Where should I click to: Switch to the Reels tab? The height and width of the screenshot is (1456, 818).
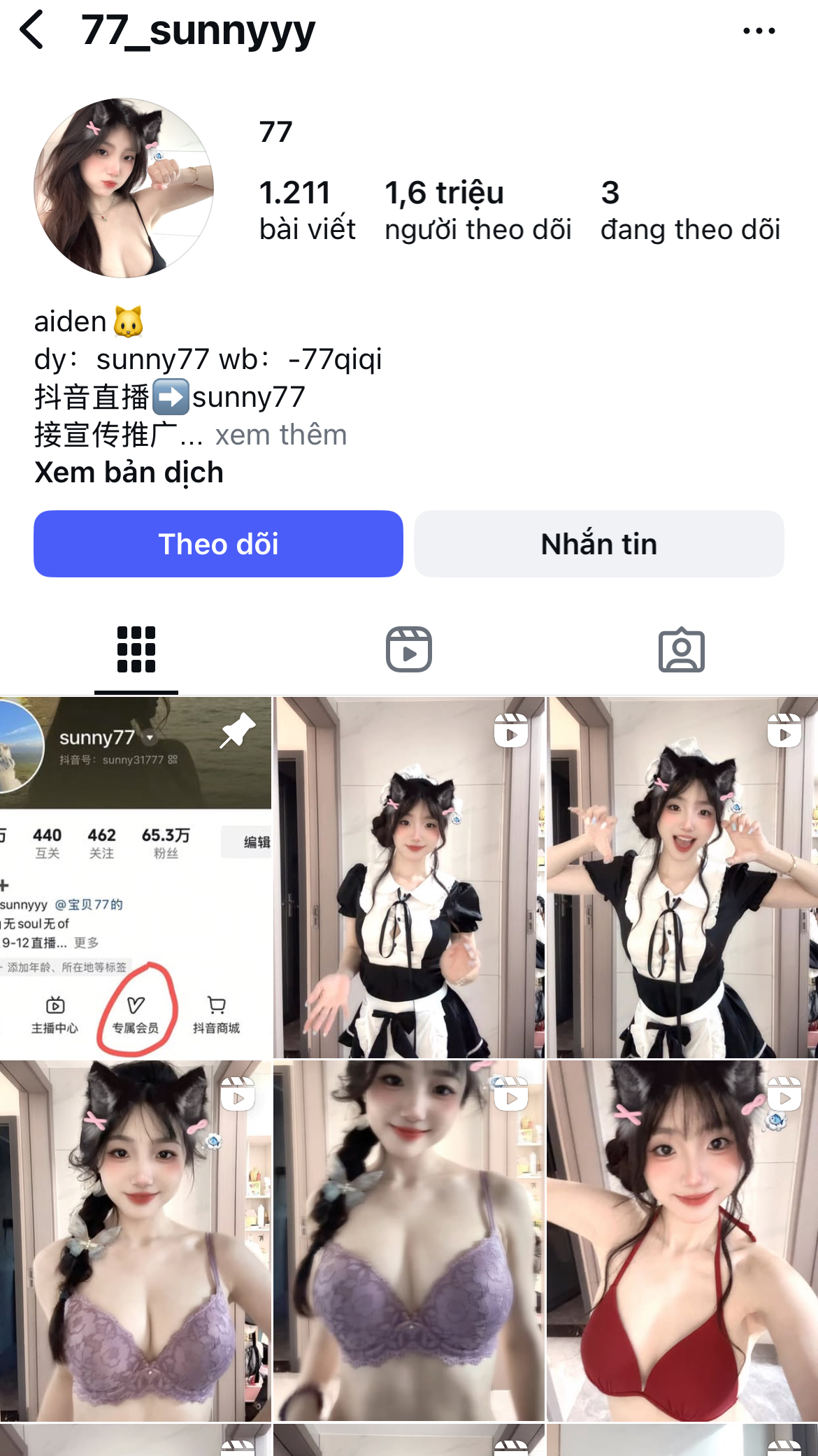click(409, 649)
